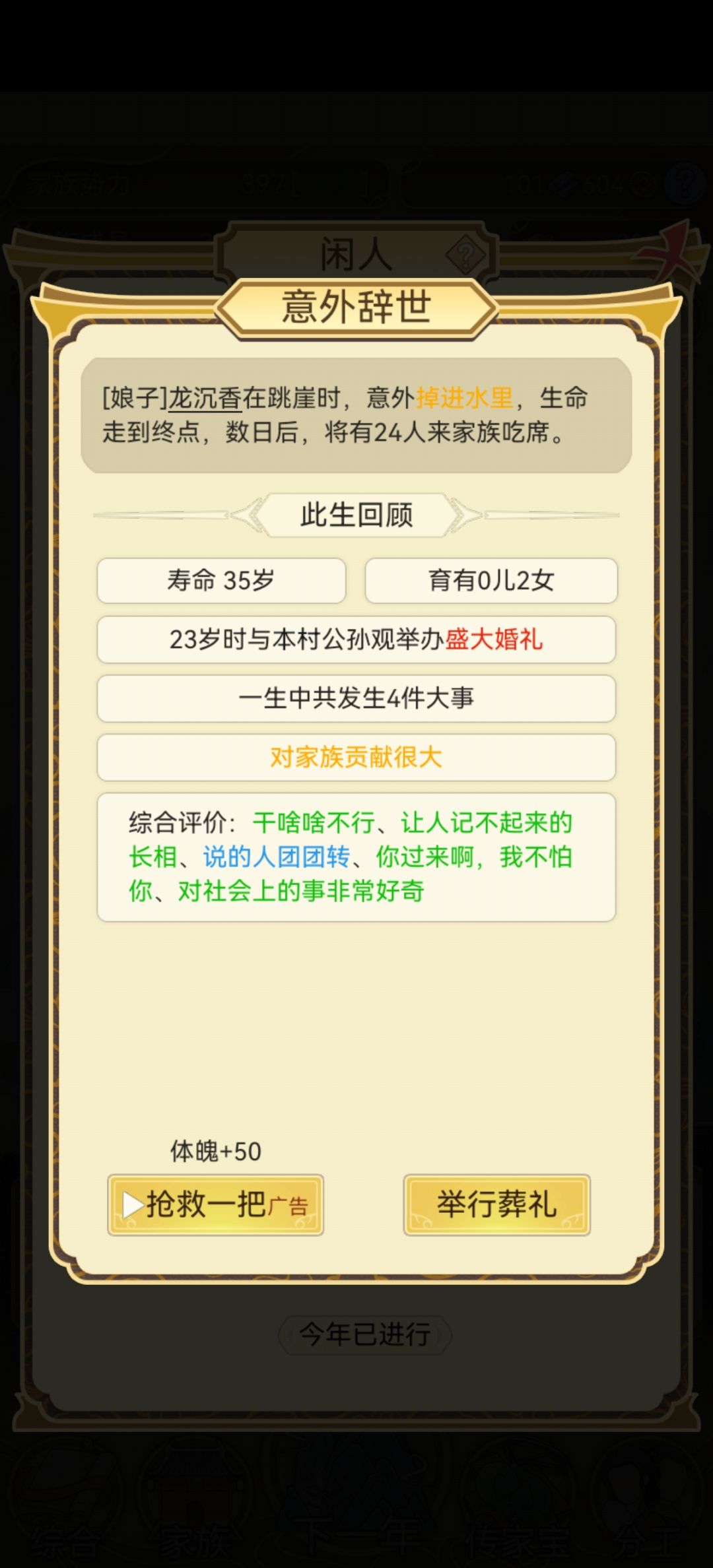The image size is (713, 1568).
Task: Select the 寿命 35岁 stat box
Action: pyautogui.click(x=221, y=581)
